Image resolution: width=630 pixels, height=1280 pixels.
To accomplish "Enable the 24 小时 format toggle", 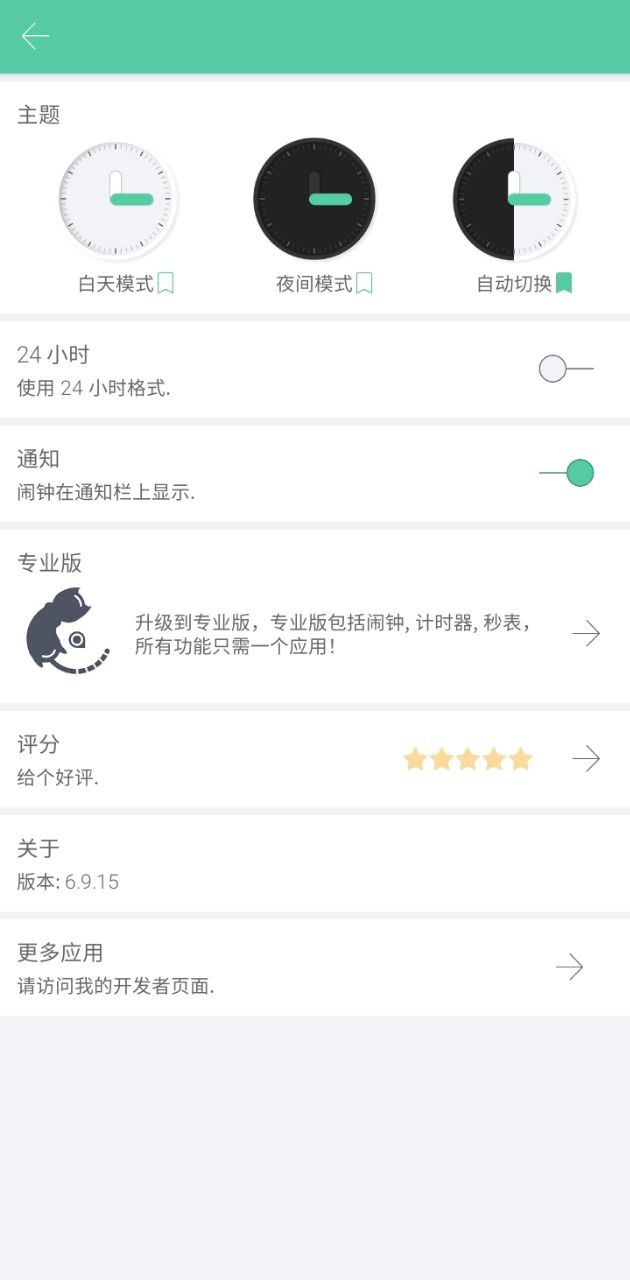I will [x=565, y=369].
